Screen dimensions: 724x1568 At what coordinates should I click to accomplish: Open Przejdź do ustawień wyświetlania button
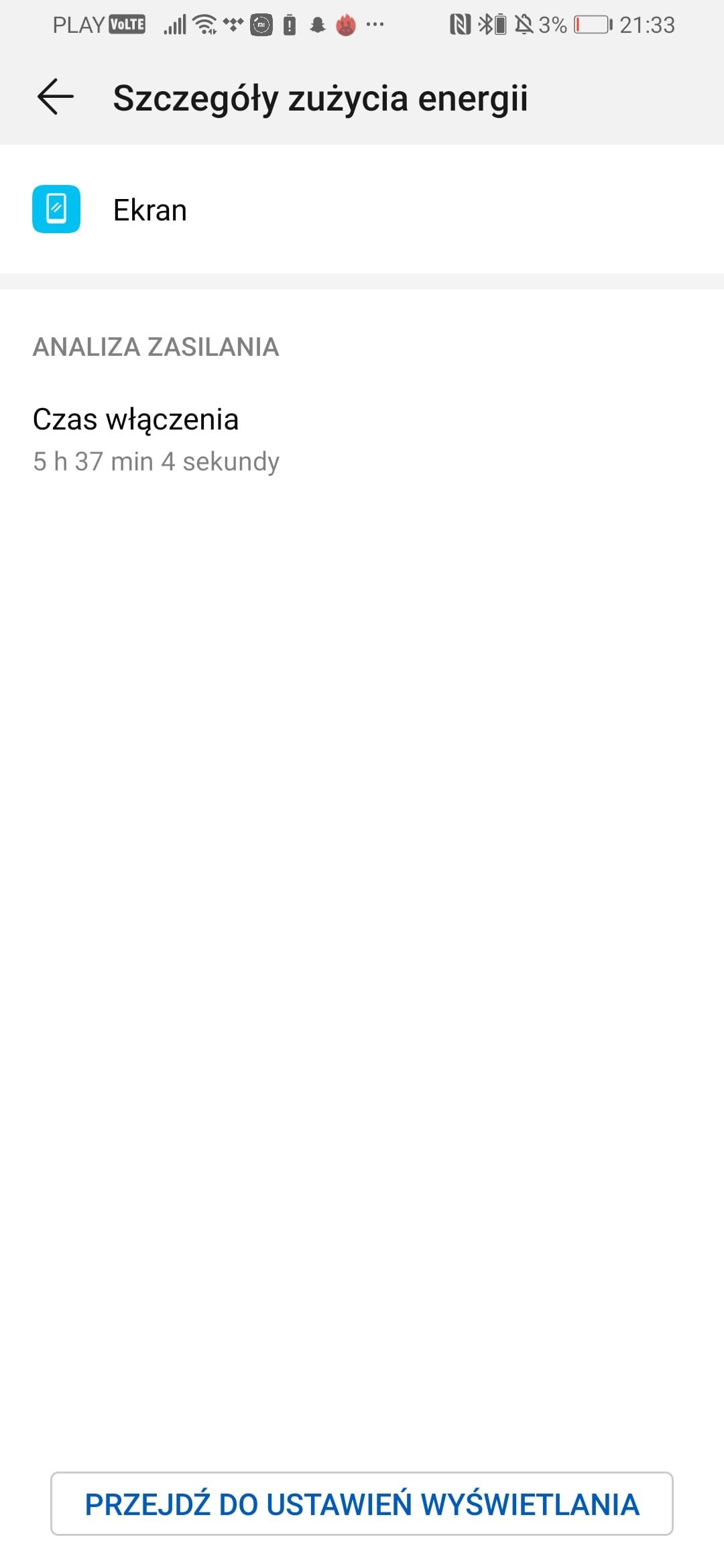pyautogui.click(x=362, y=1503)
